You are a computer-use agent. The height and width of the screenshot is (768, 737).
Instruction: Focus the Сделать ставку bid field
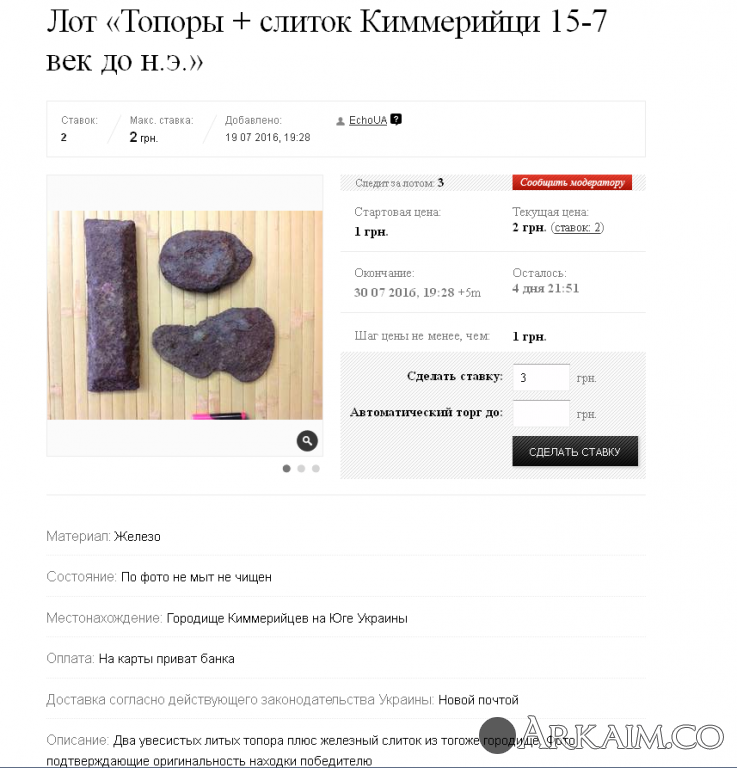click(541, 377)
